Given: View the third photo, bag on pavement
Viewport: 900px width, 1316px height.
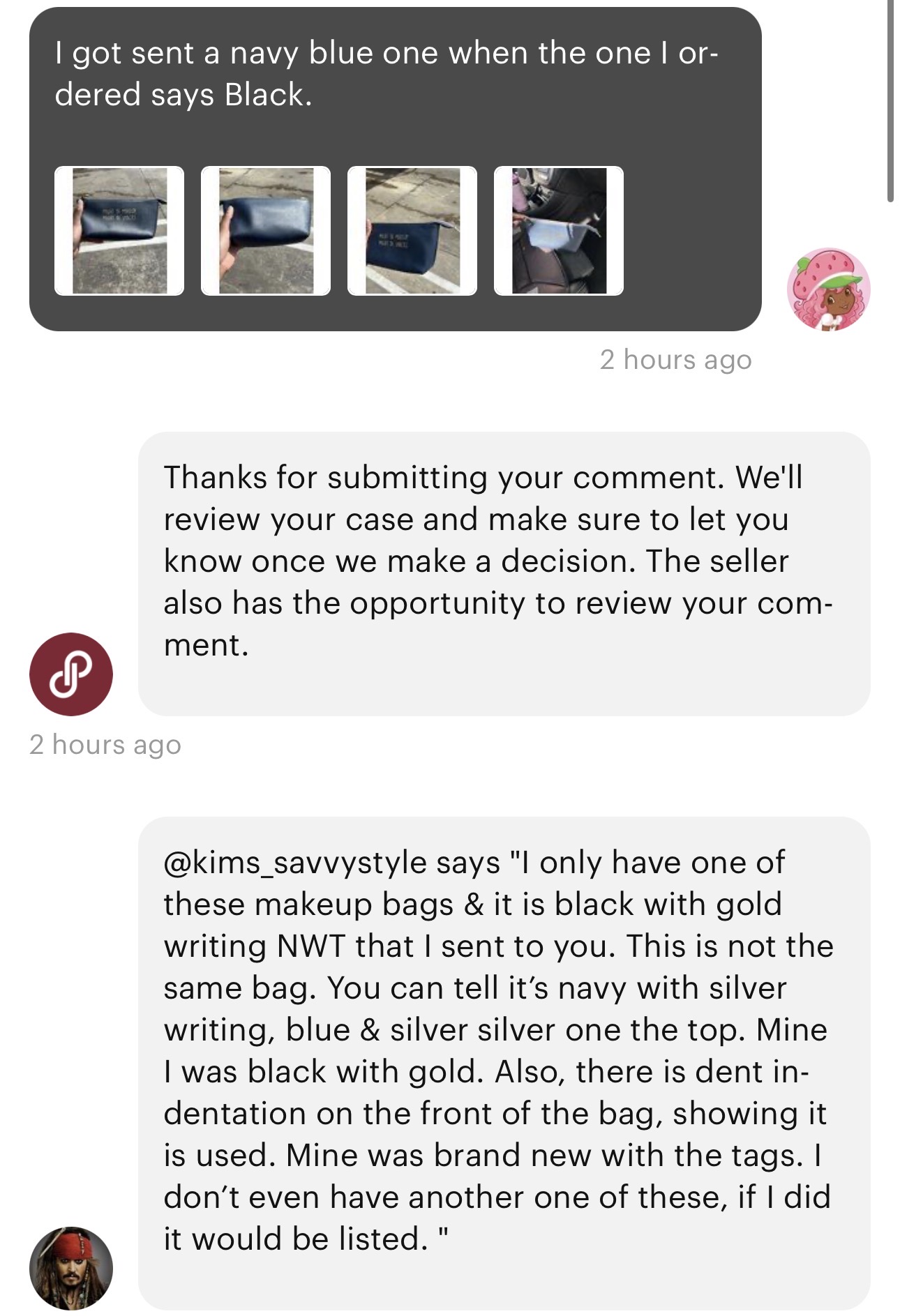Looking at the screenshot, I should (x=412, y=231).
